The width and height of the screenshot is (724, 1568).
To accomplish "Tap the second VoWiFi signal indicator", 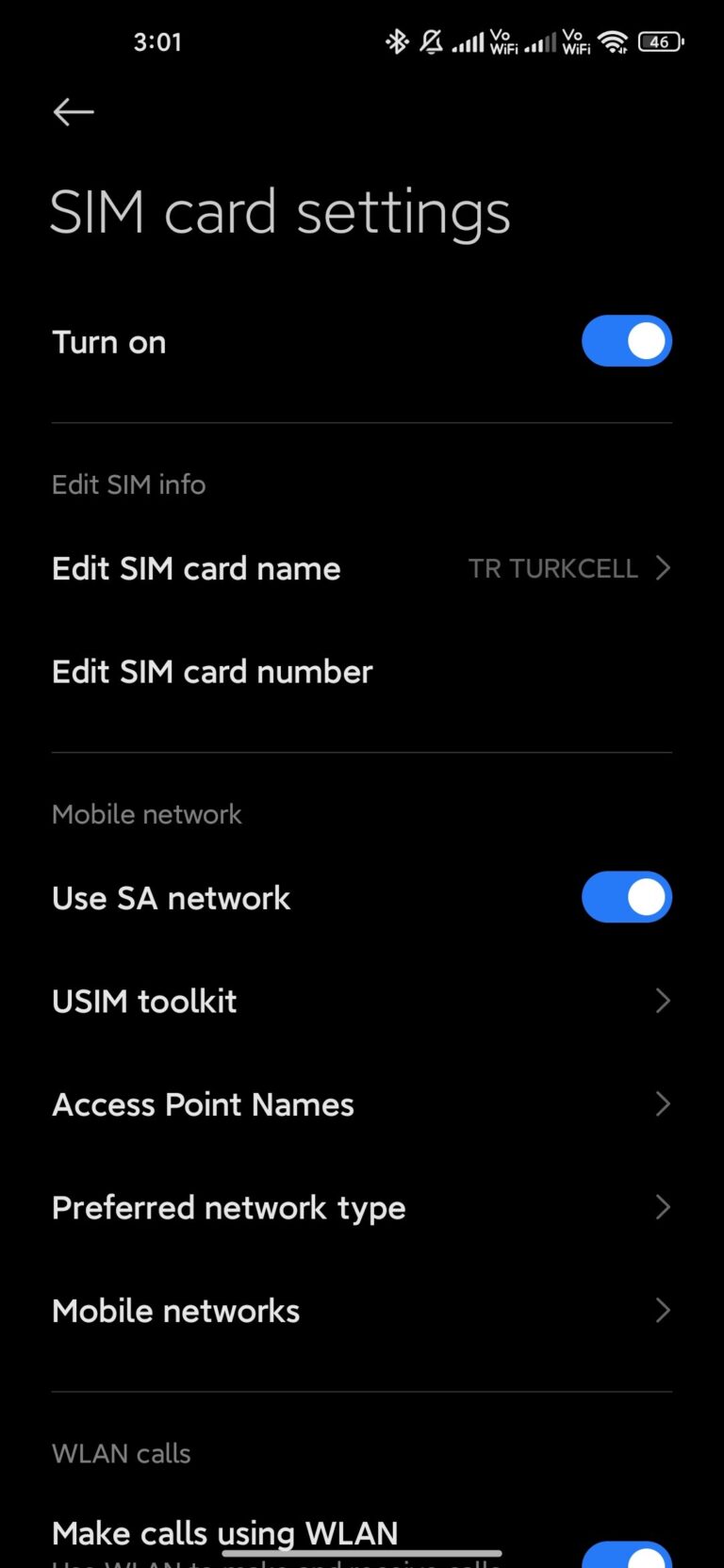I will 573,42.
